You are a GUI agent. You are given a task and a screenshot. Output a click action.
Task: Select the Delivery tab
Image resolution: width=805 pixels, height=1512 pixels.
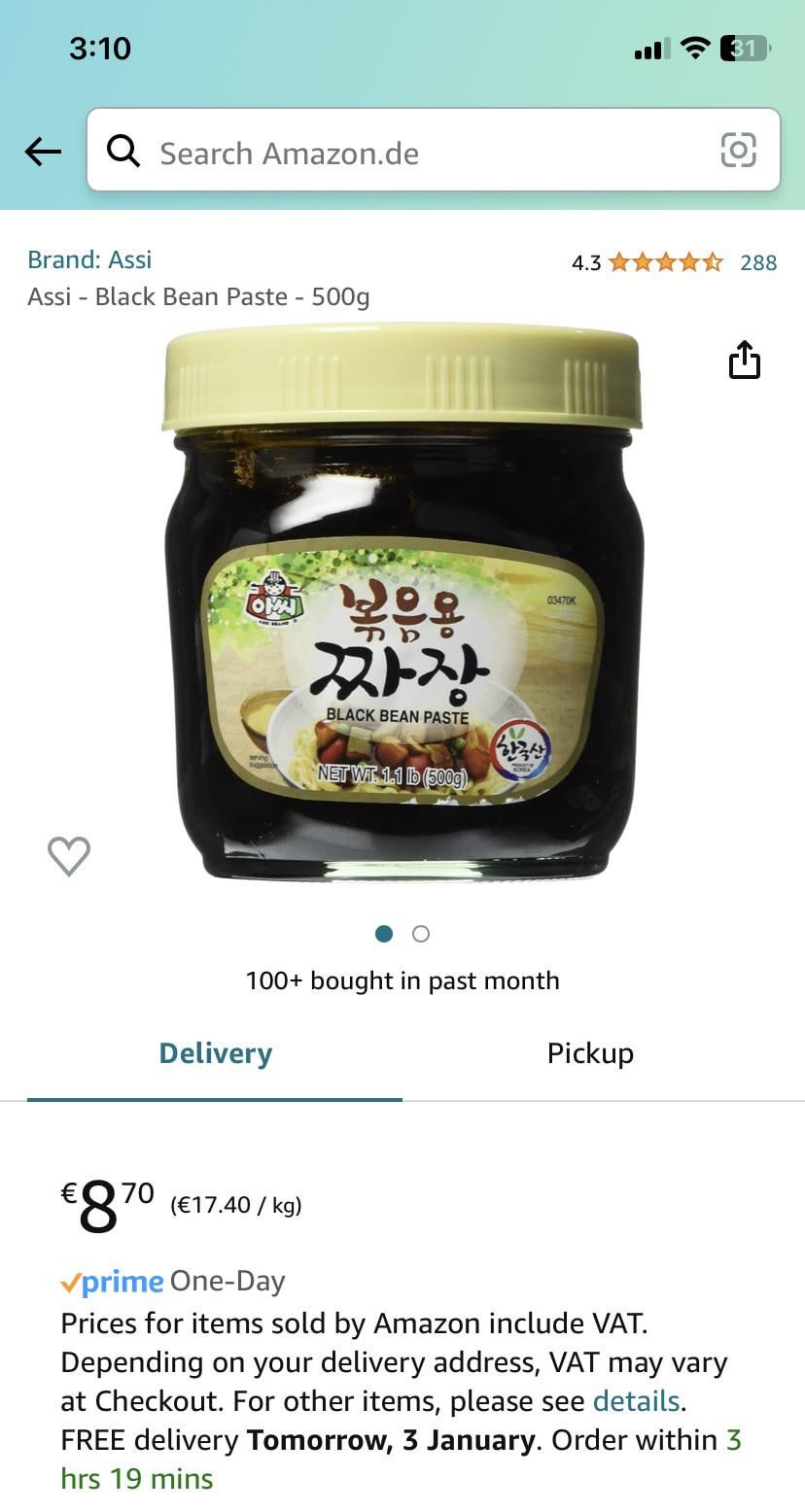215,1053
